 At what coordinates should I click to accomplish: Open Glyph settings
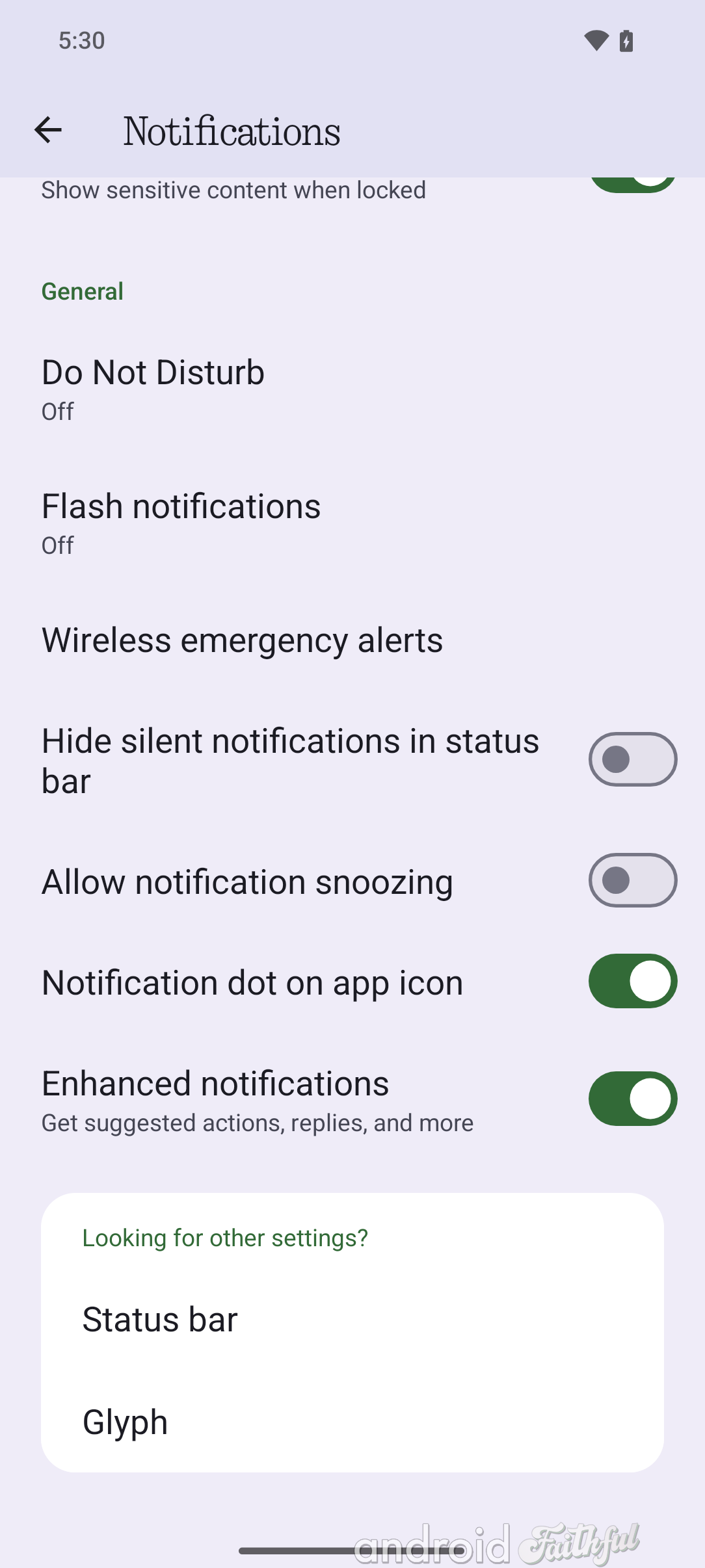click(x=352, y=1422)
